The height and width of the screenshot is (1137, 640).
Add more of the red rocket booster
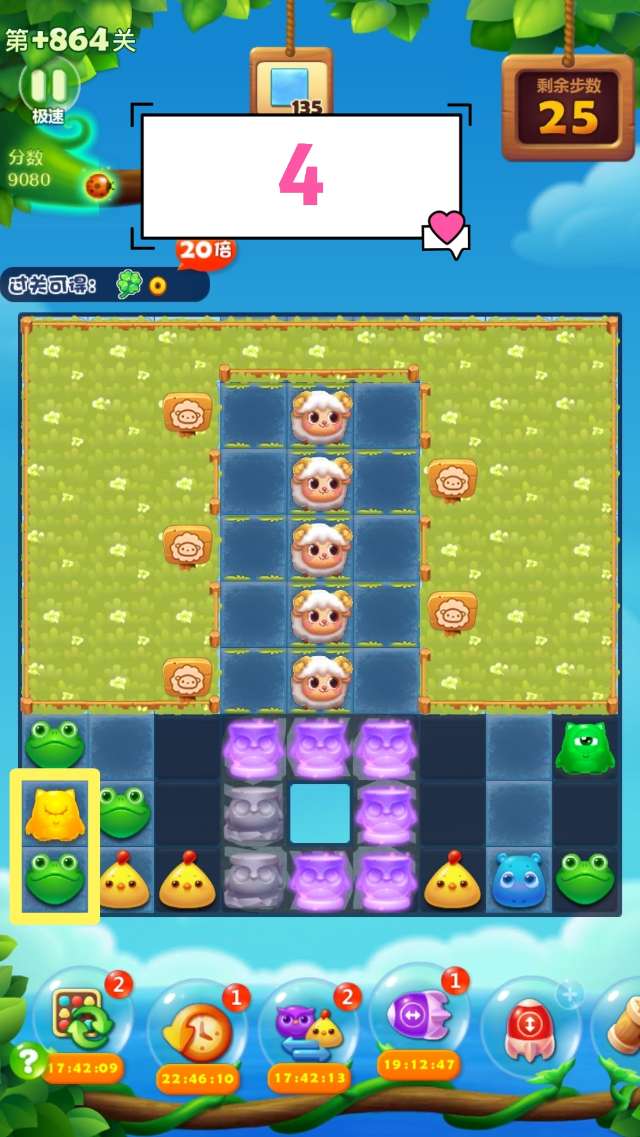(570, 994)
